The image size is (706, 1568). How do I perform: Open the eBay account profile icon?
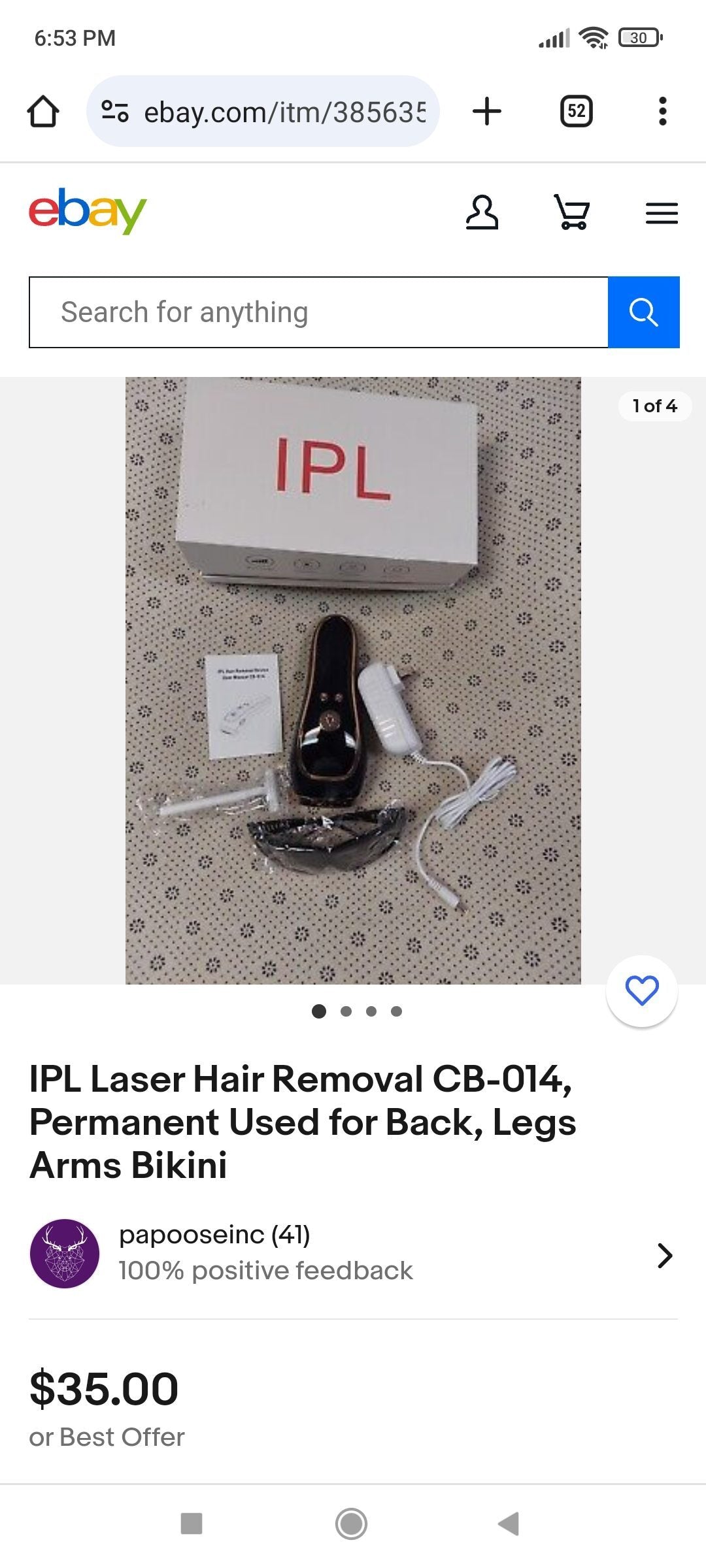[x=482, y=212]
